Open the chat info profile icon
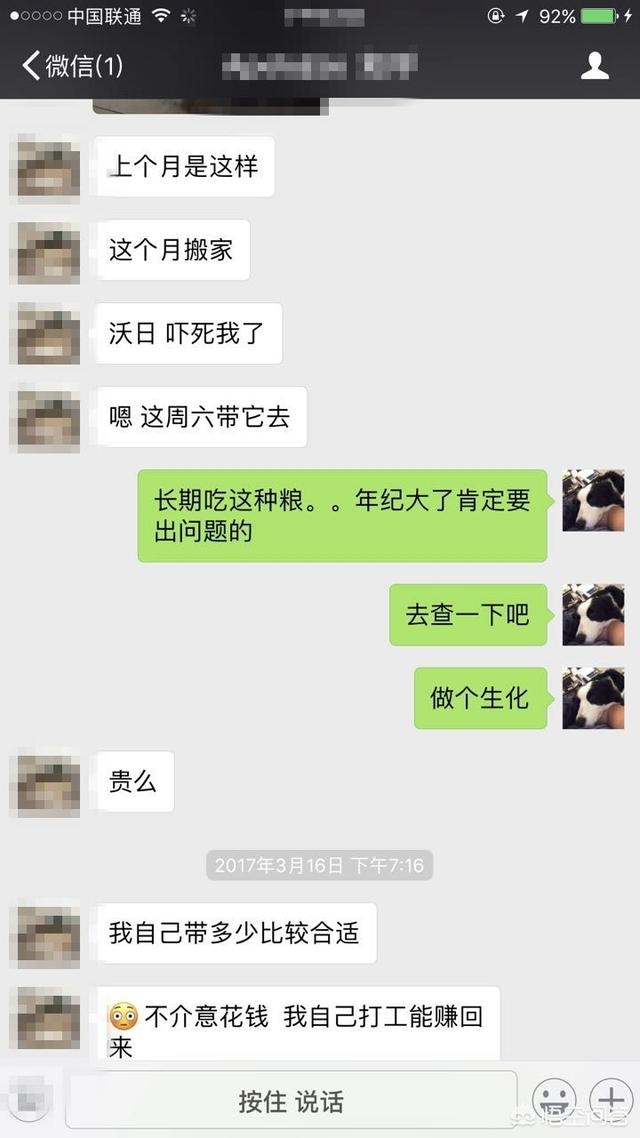 595,66
